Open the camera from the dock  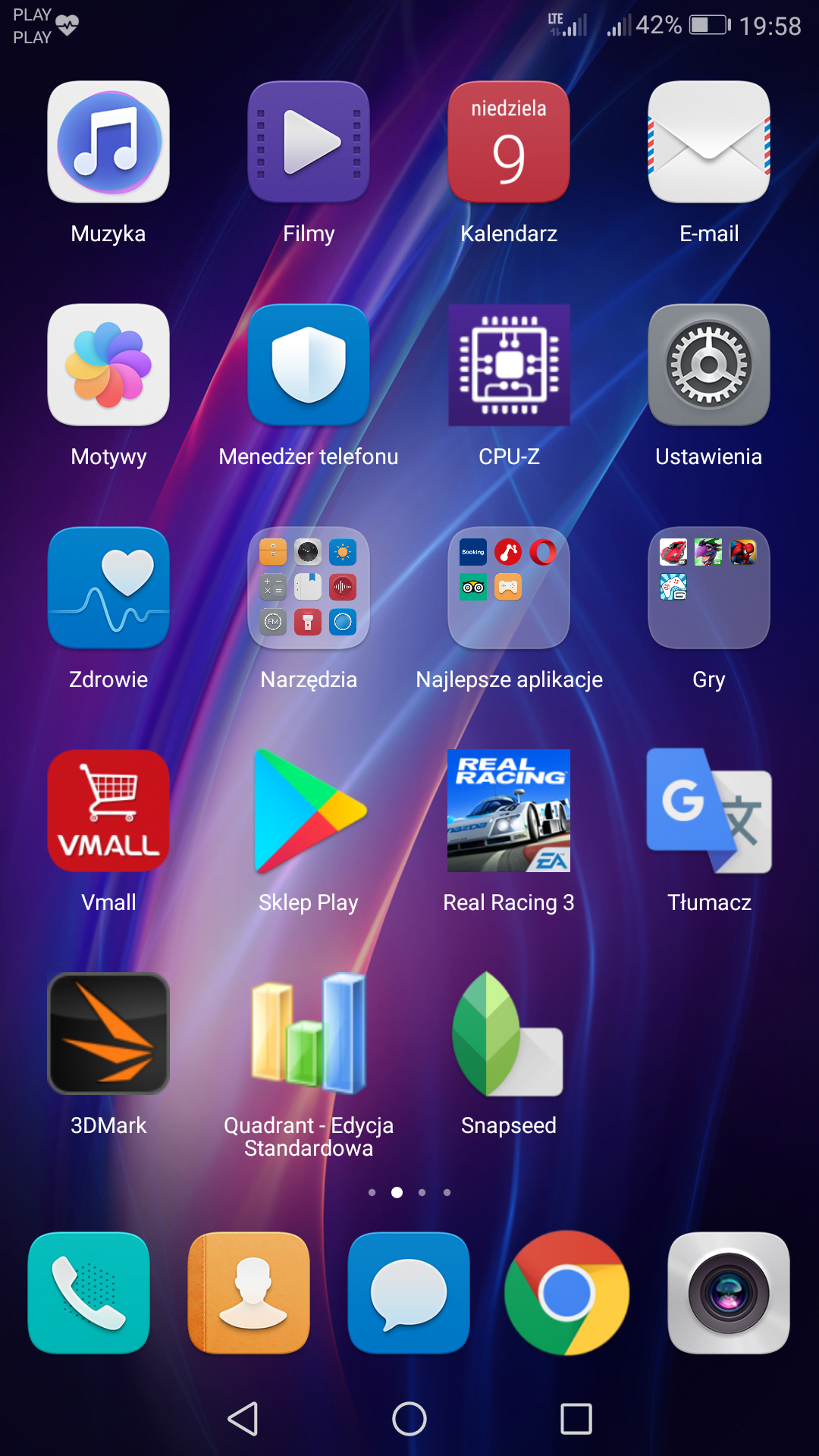pyautogui.click(x=729, y=1293)
